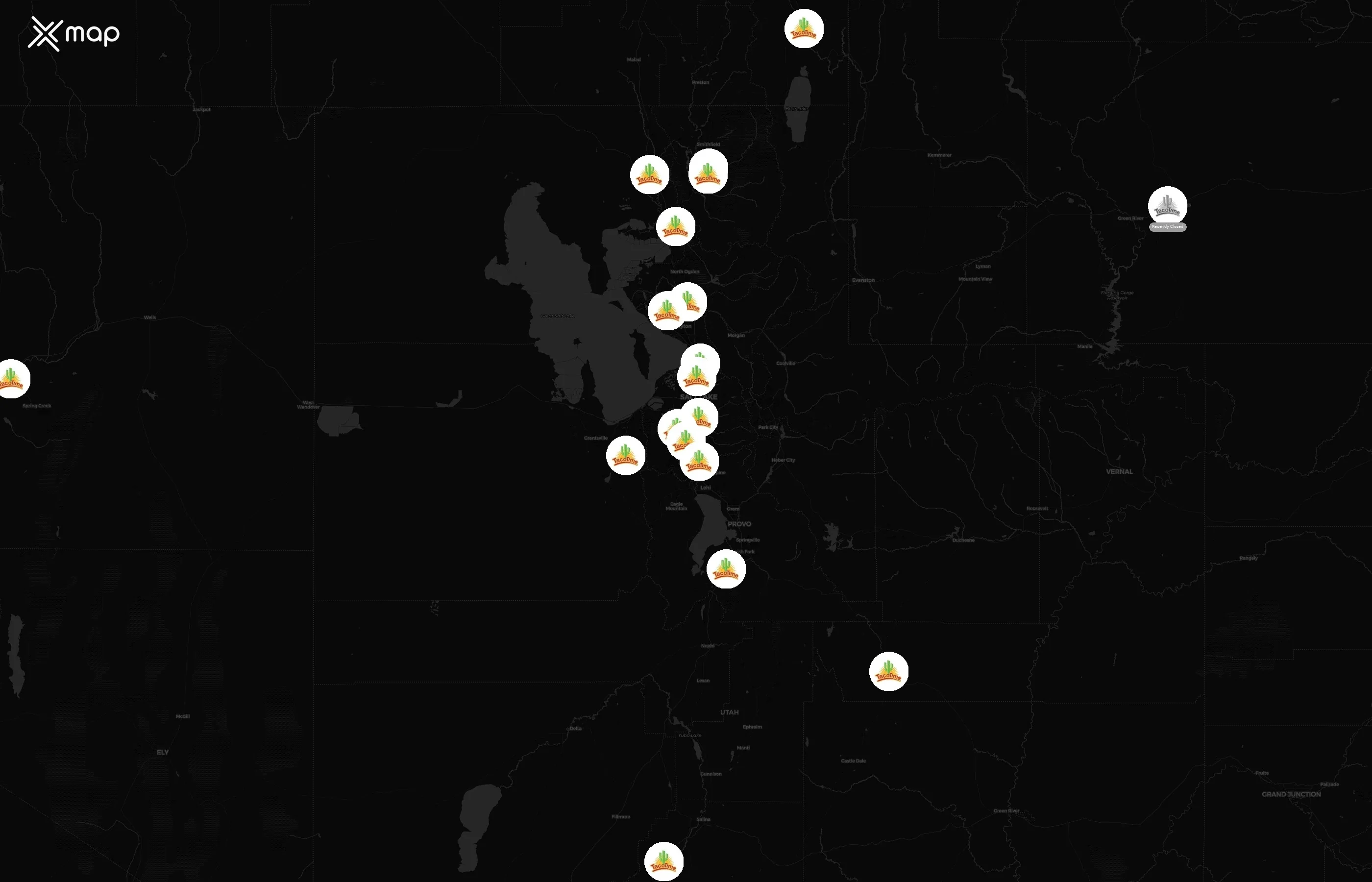Image resolution: width=1372 pixels, height=882 pixels.
Task: Select the TacoTime marker south of Salina
Action: [x=663, y=861]
